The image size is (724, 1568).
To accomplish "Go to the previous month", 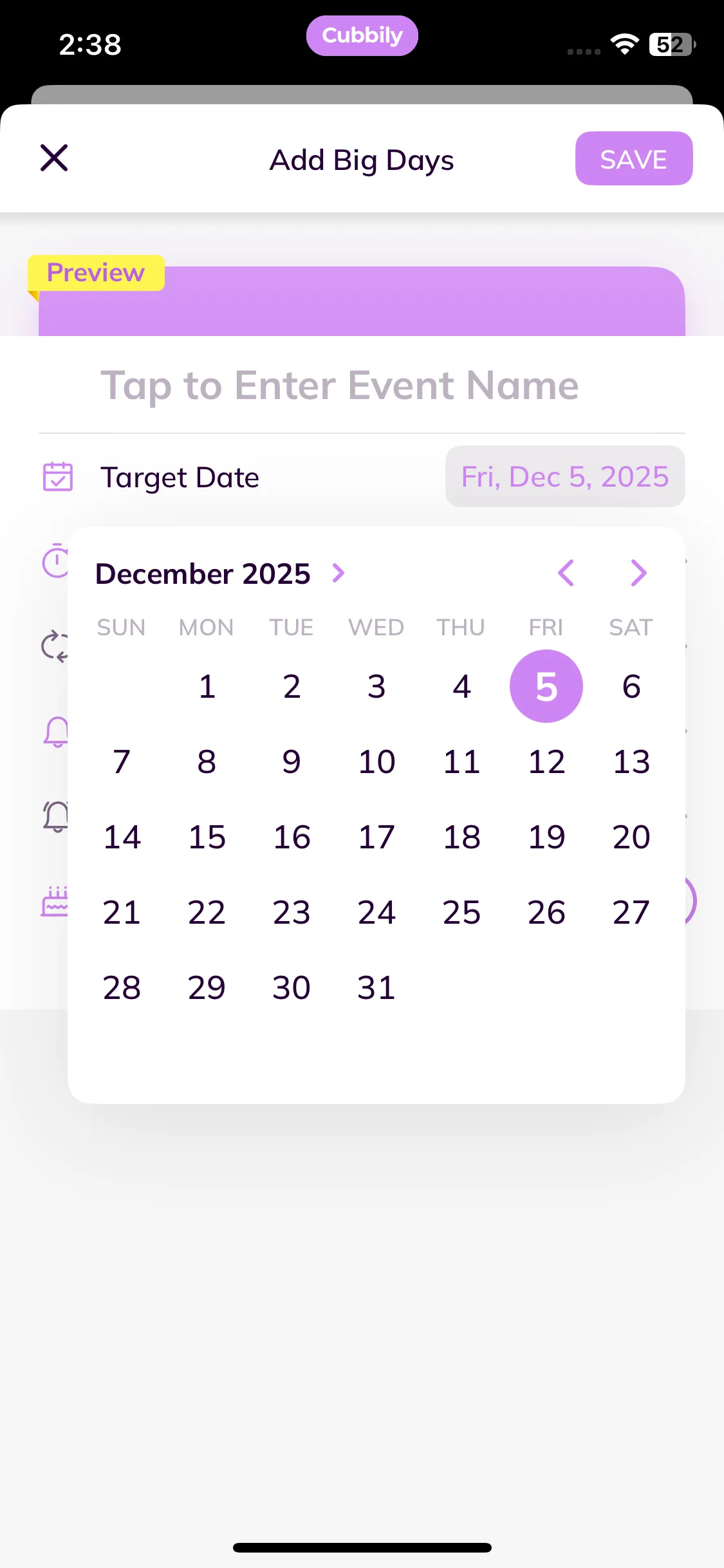I will [566, 573].
